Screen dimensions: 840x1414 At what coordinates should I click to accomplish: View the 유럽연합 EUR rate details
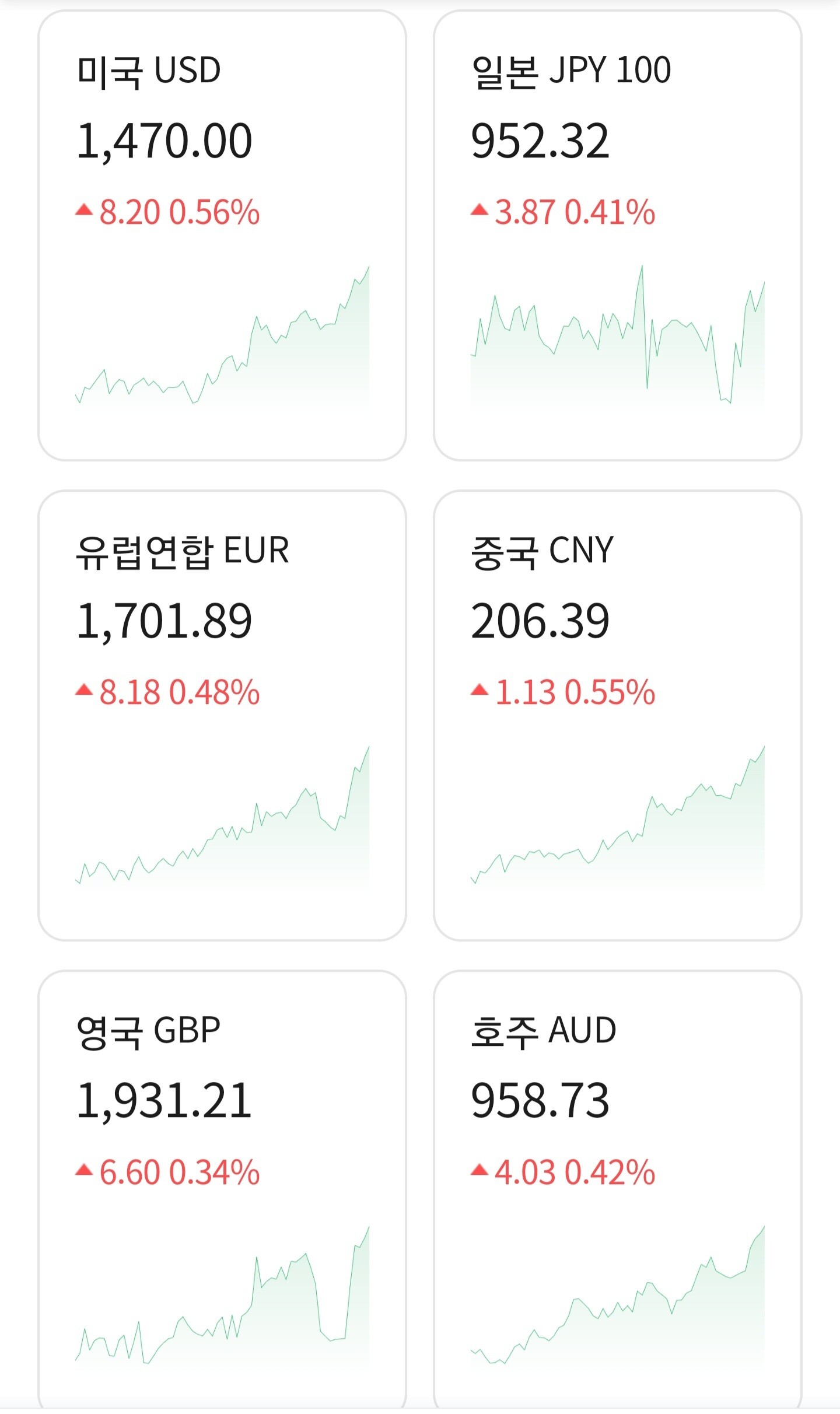(222, 715)
